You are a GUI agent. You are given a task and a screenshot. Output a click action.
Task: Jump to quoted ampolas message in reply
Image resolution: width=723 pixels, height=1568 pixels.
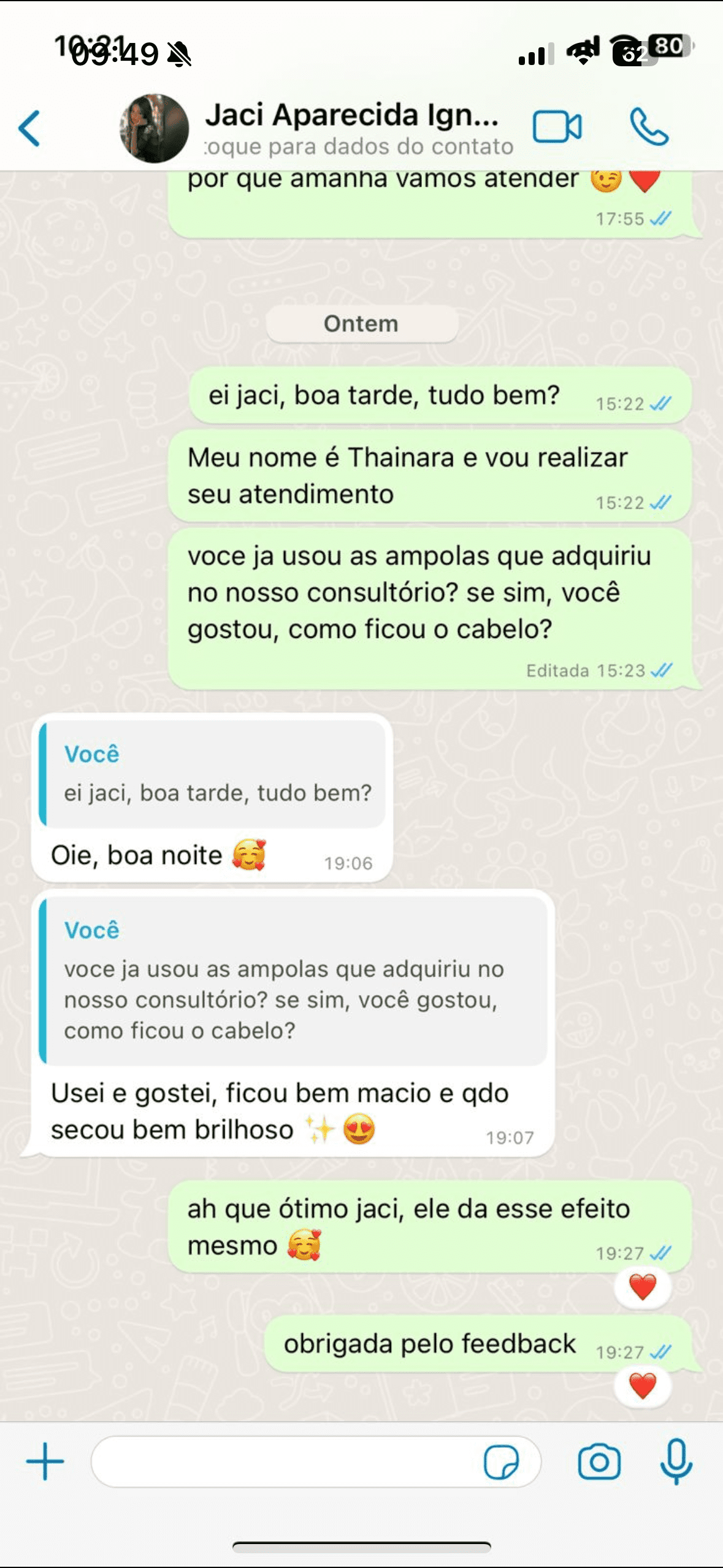pos(293,981)
